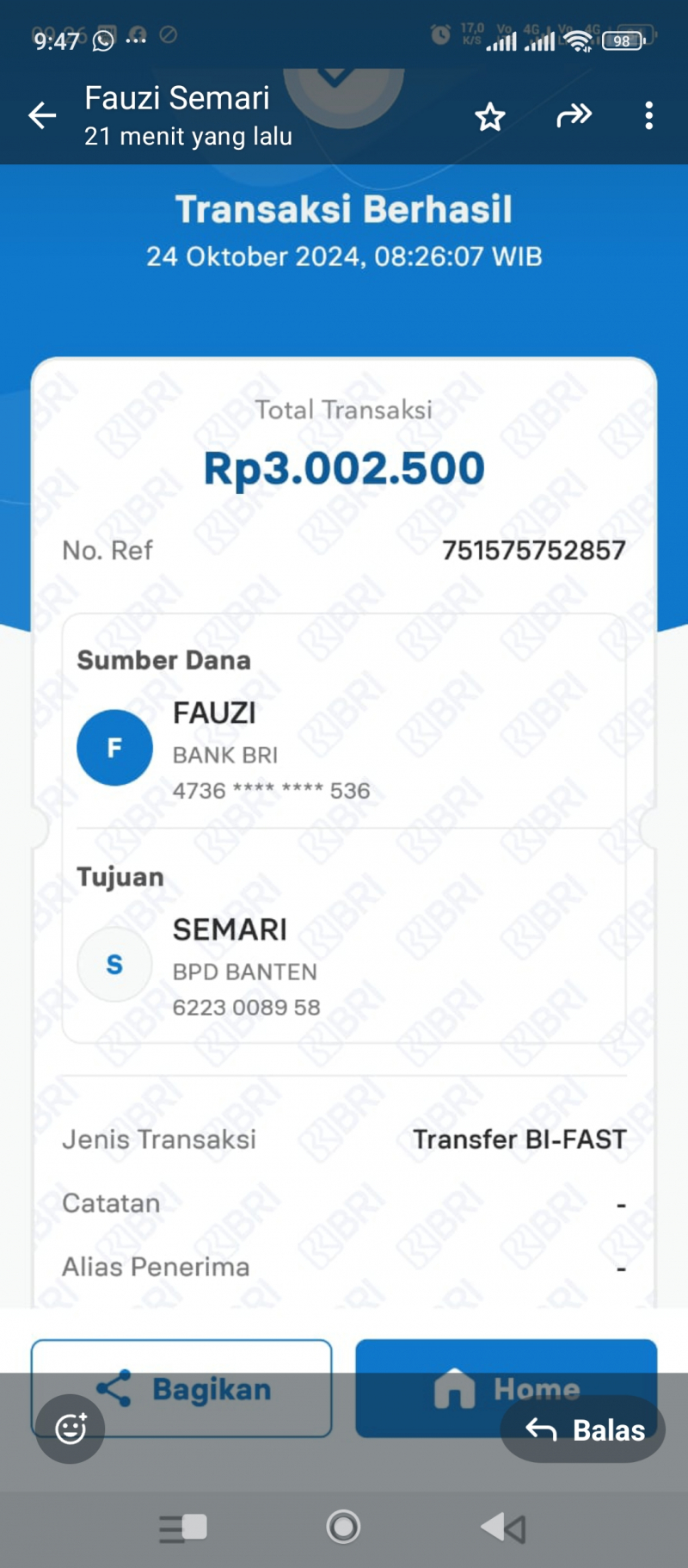
Task: Tap the back arrow to leave the chat
Action: point(42,114)
